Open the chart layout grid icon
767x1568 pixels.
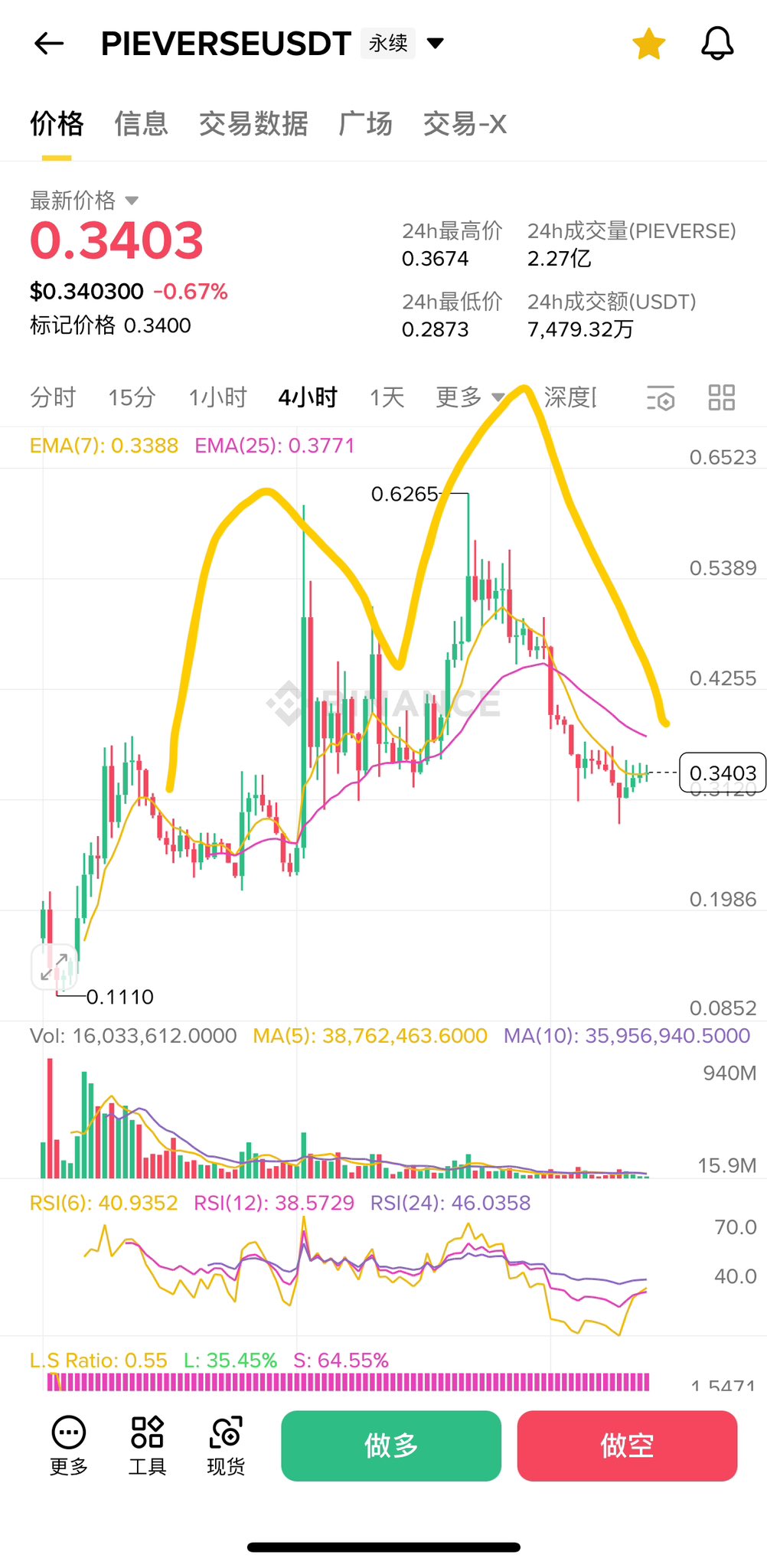click(721, 397)
